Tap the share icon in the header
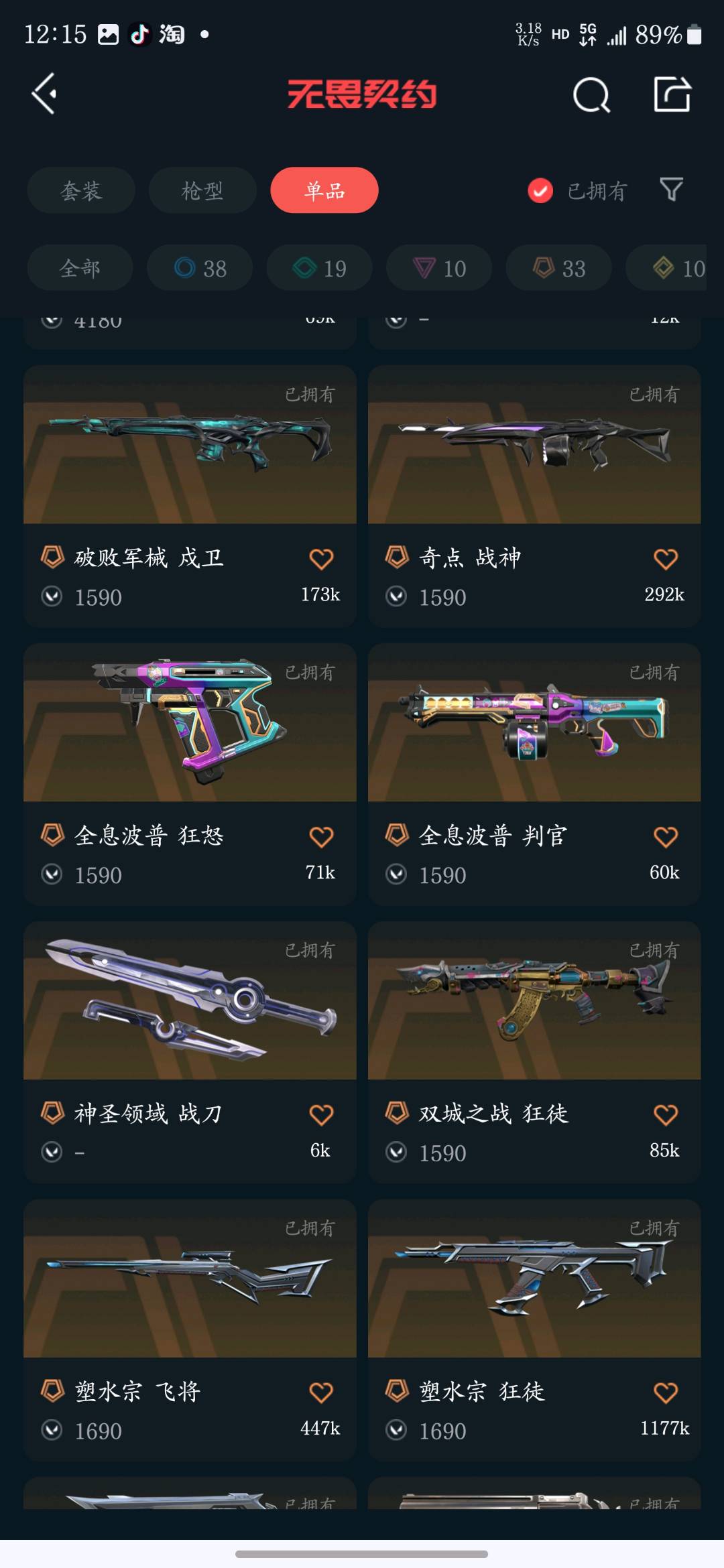 pyautogui.click(x=672, y=94)
